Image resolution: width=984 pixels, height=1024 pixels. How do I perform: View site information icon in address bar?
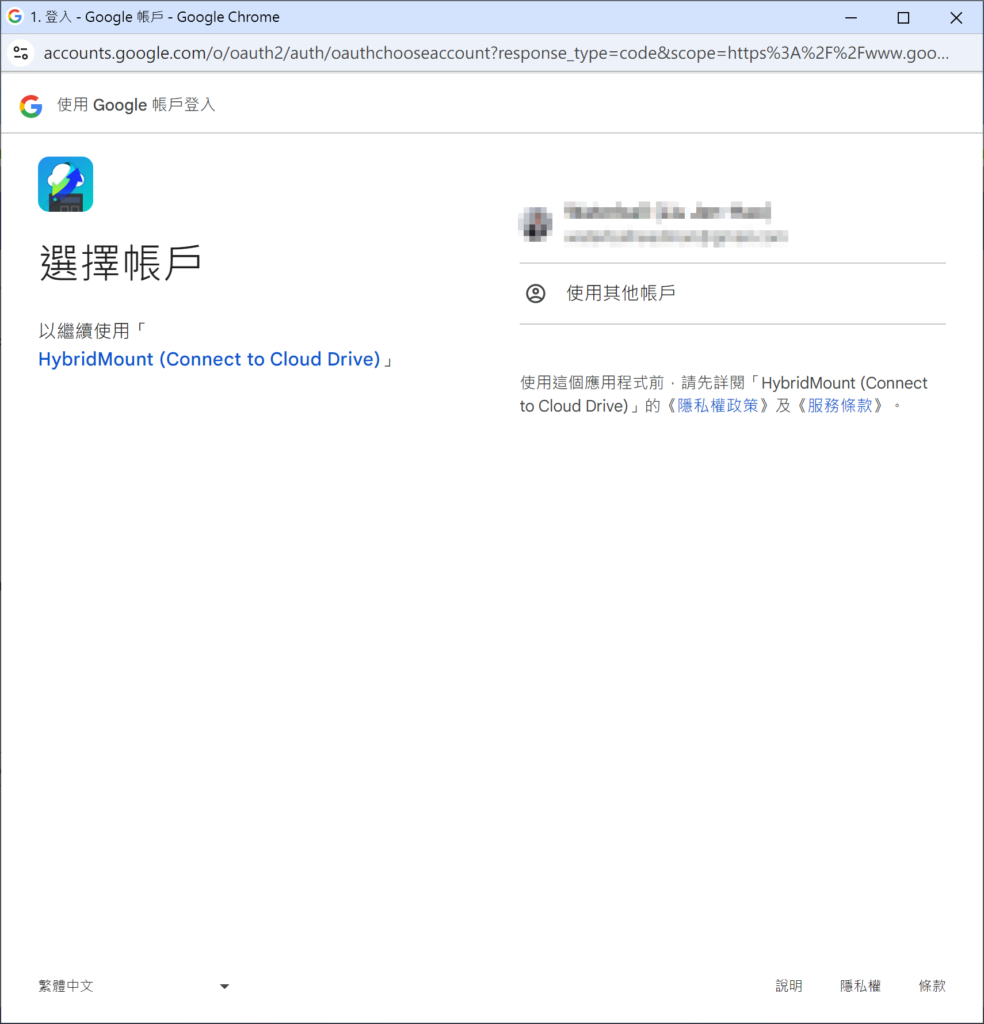(x=21, y=53)
